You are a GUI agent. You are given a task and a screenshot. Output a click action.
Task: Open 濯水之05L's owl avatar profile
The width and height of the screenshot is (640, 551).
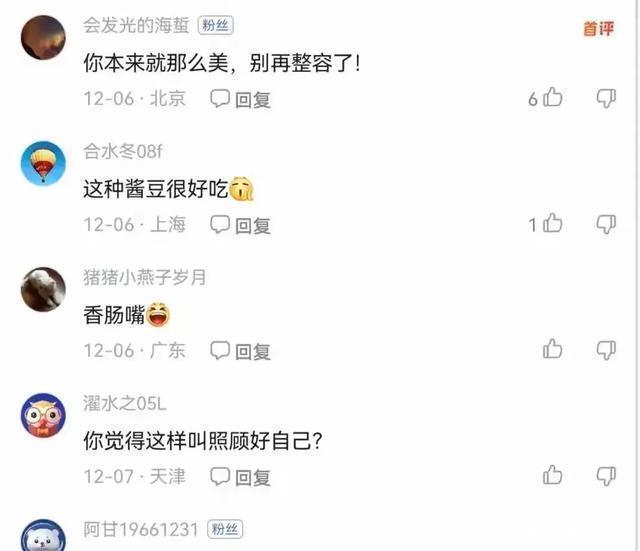point(43,415)
